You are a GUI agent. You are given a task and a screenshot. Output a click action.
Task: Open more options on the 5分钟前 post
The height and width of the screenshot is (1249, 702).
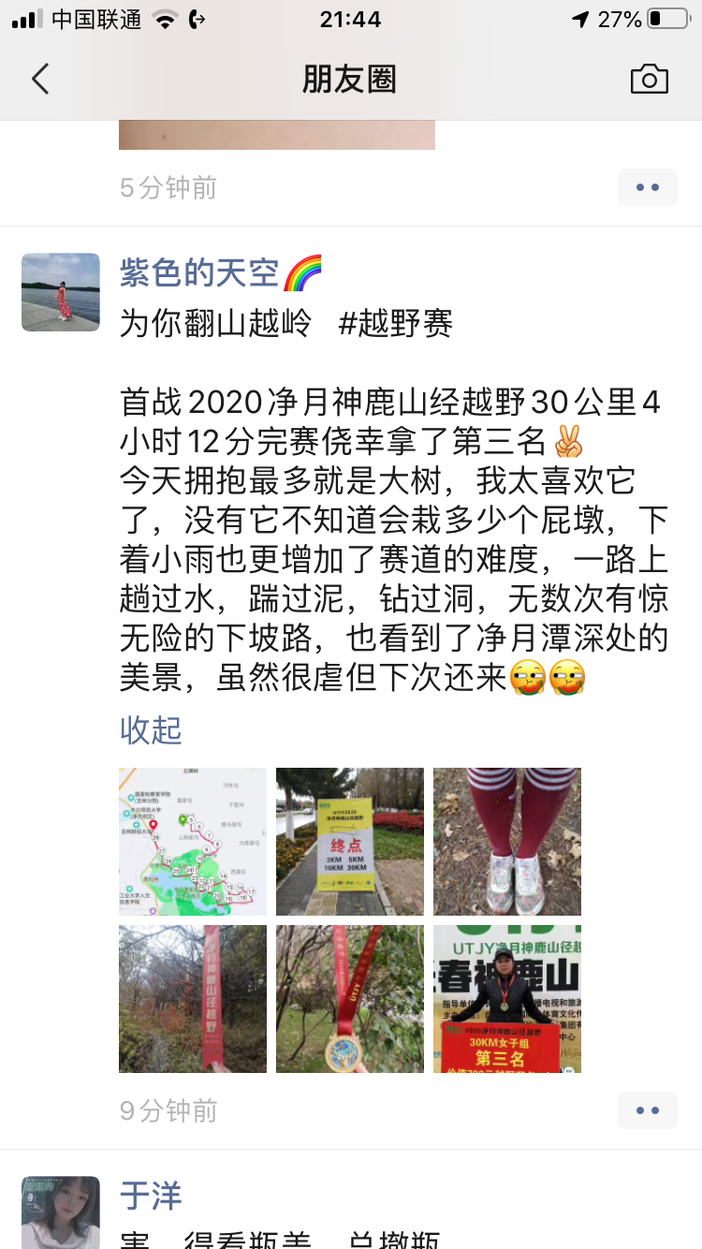pyautogui.click(x=647, y=187)
